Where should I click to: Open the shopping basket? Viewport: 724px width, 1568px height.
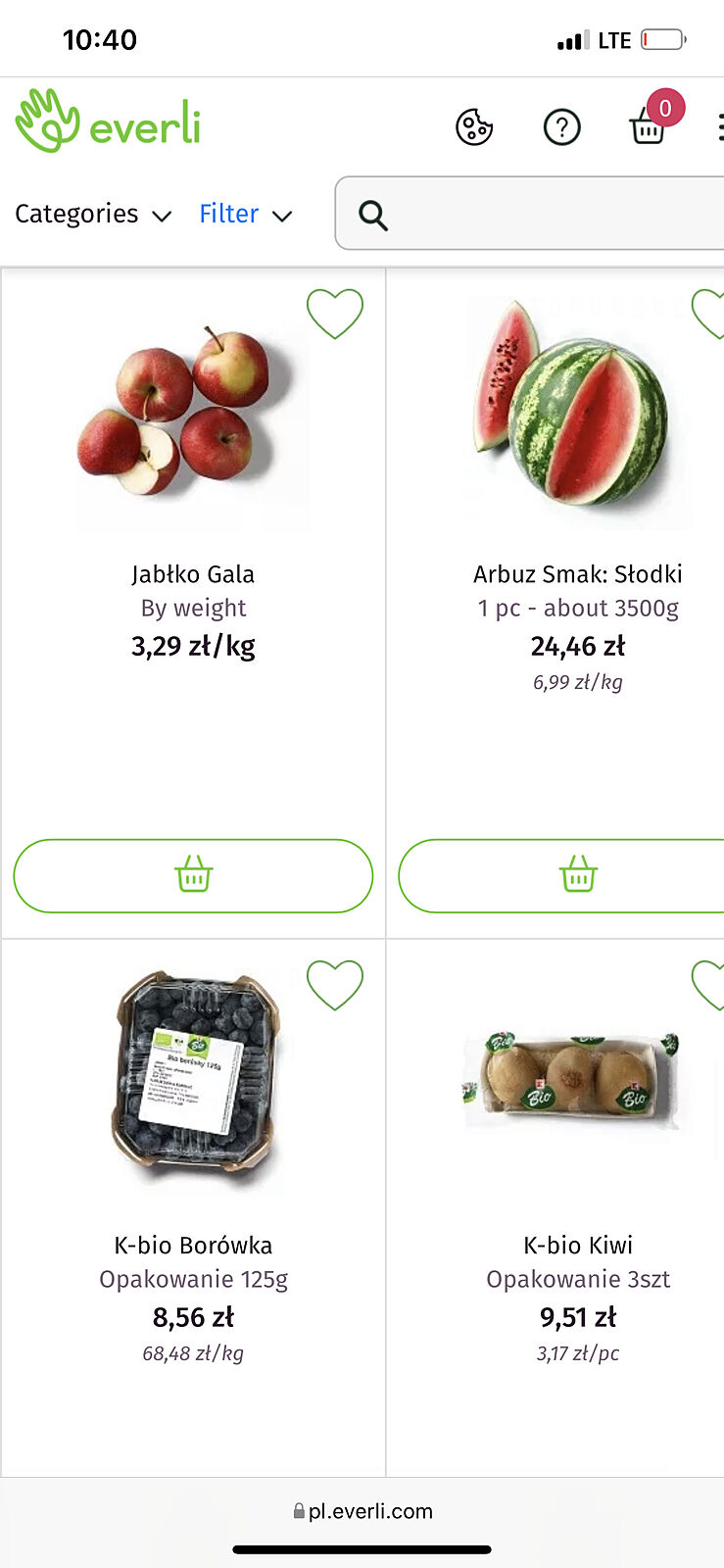(649, 126)
